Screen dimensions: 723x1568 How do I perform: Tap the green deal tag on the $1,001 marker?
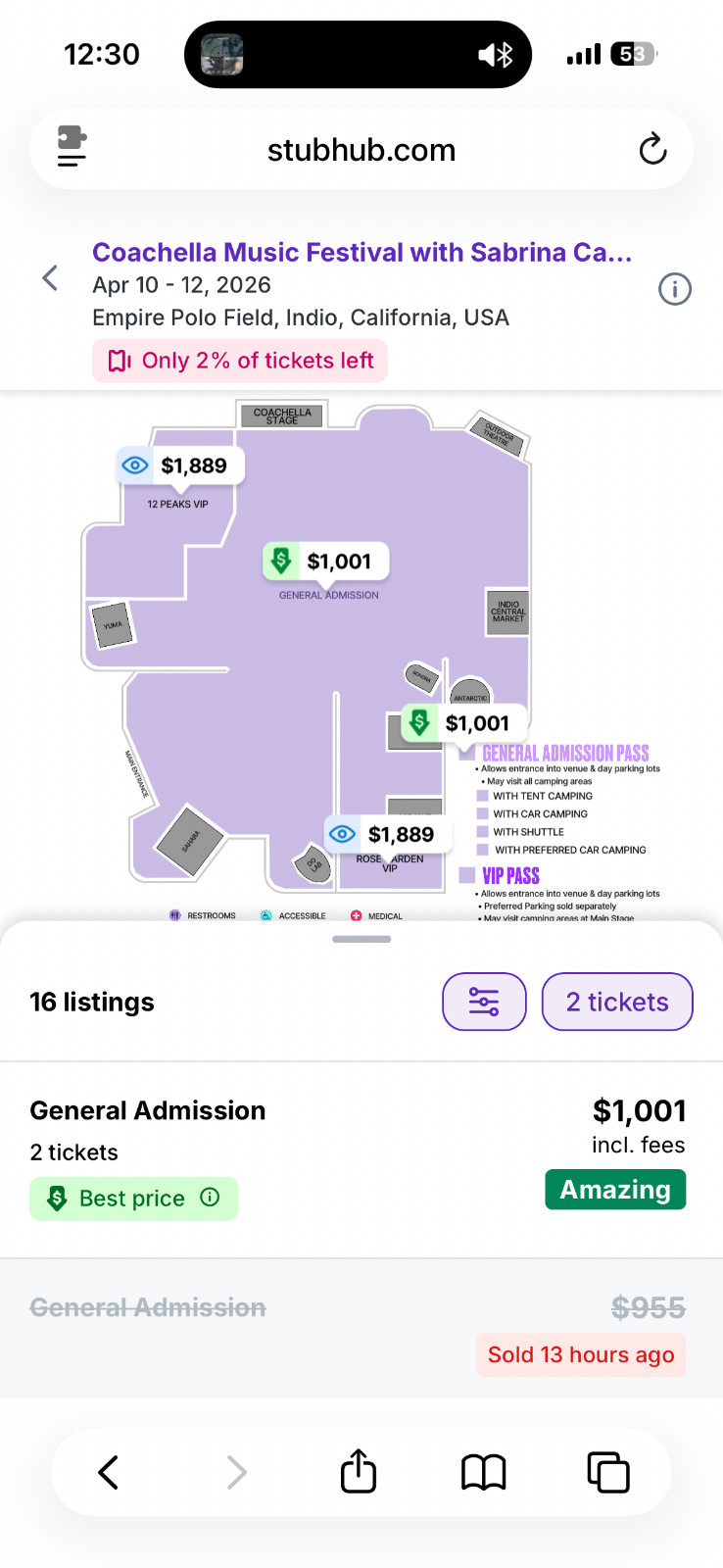[280, 561]
